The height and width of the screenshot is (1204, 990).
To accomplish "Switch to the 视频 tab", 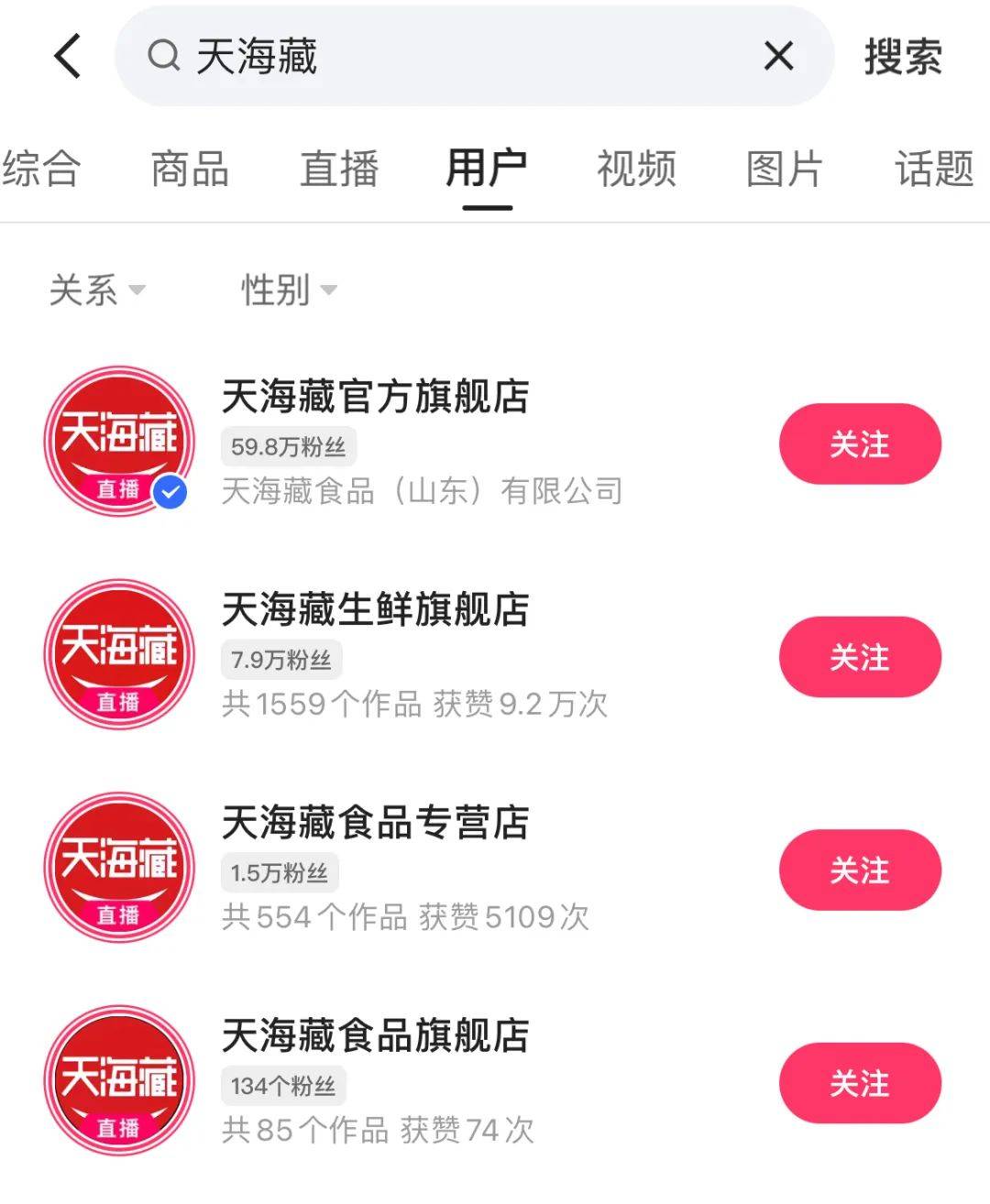I will 636,170.
